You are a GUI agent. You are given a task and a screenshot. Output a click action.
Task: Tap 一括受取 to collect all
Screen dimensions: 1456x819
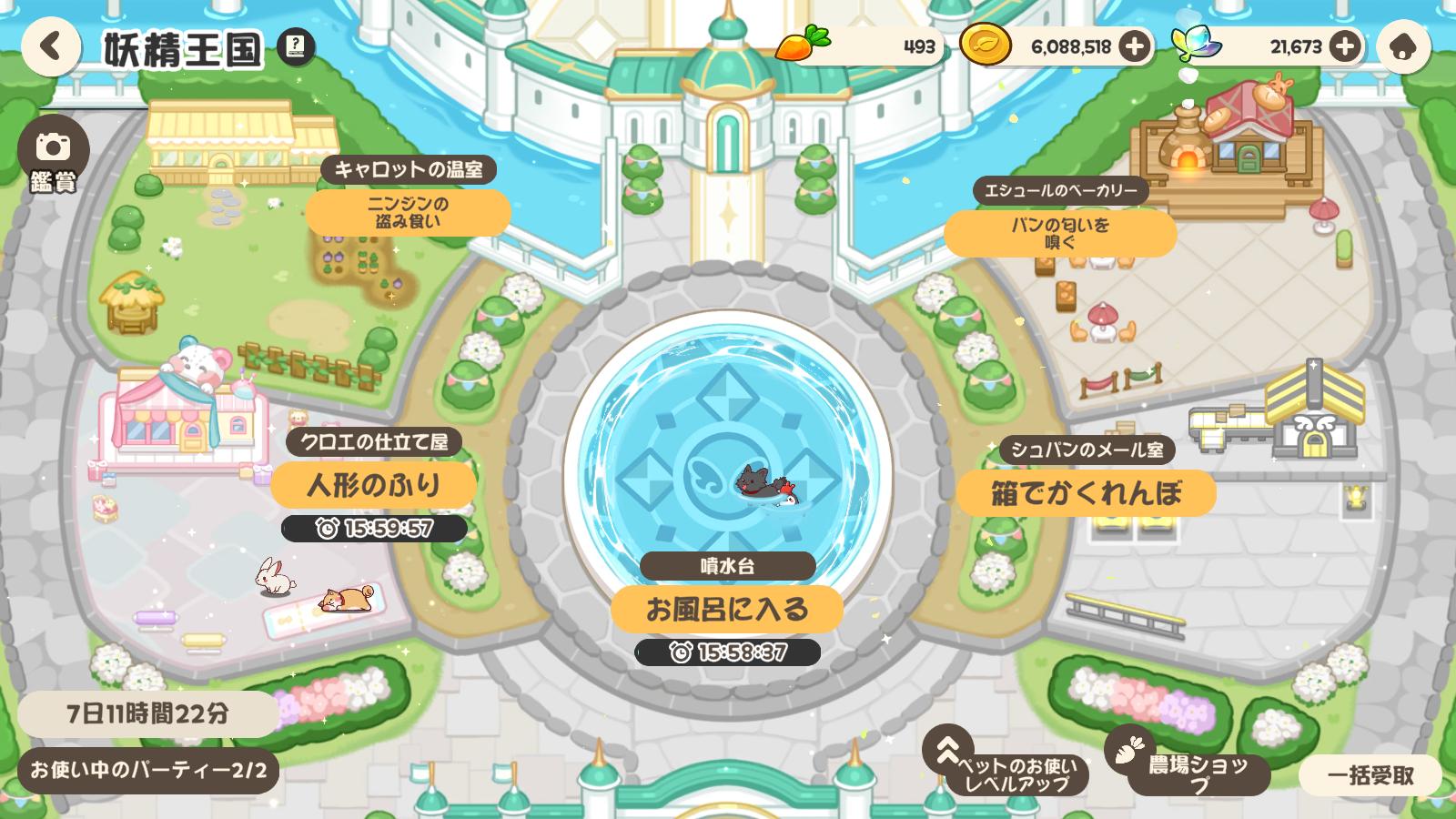tap(1370, 775)
